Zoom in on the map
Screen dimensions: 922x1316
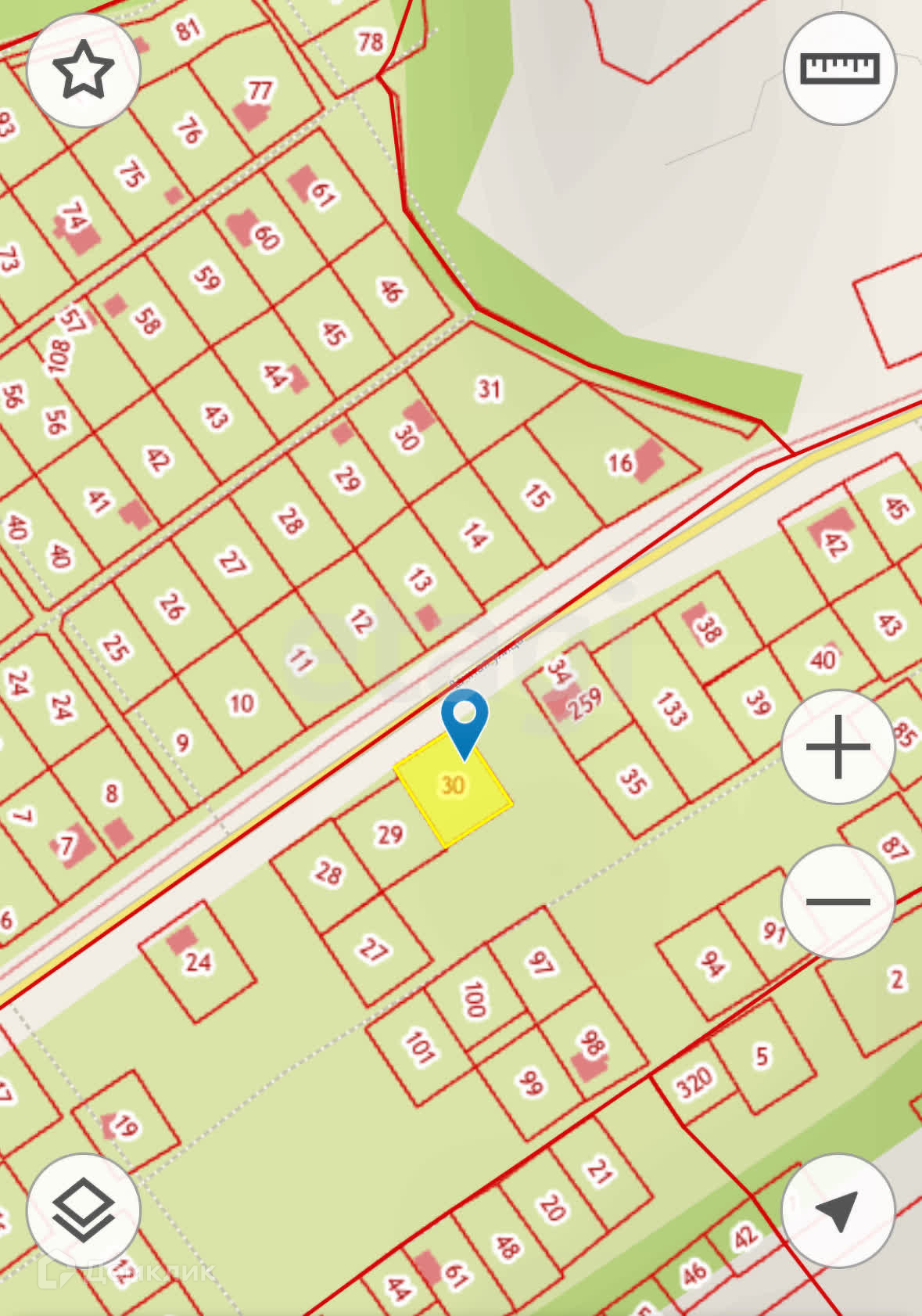[838, 746]
